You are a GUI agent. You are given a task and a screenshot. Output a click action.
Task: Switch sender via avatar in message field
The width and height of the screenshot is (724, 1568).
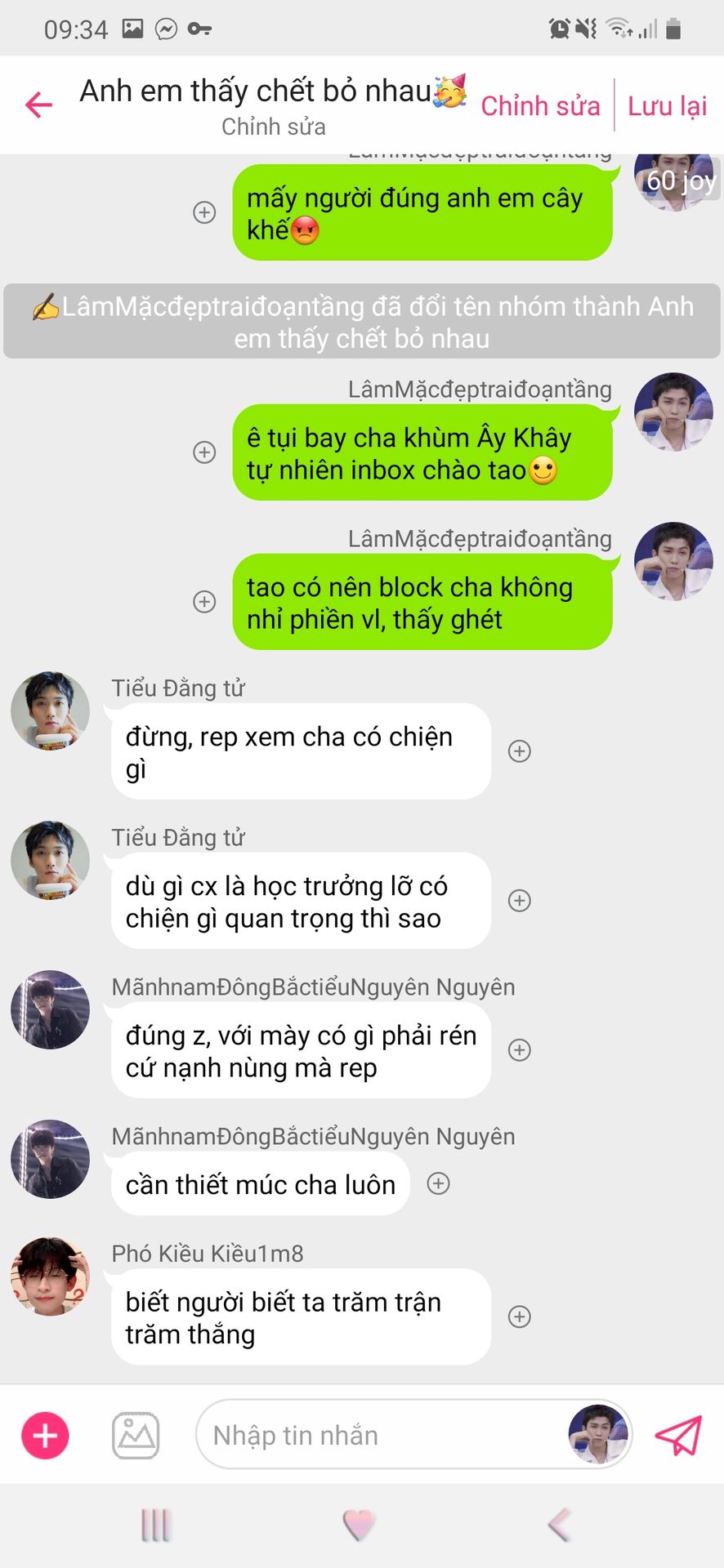(x=598, y=1434)
